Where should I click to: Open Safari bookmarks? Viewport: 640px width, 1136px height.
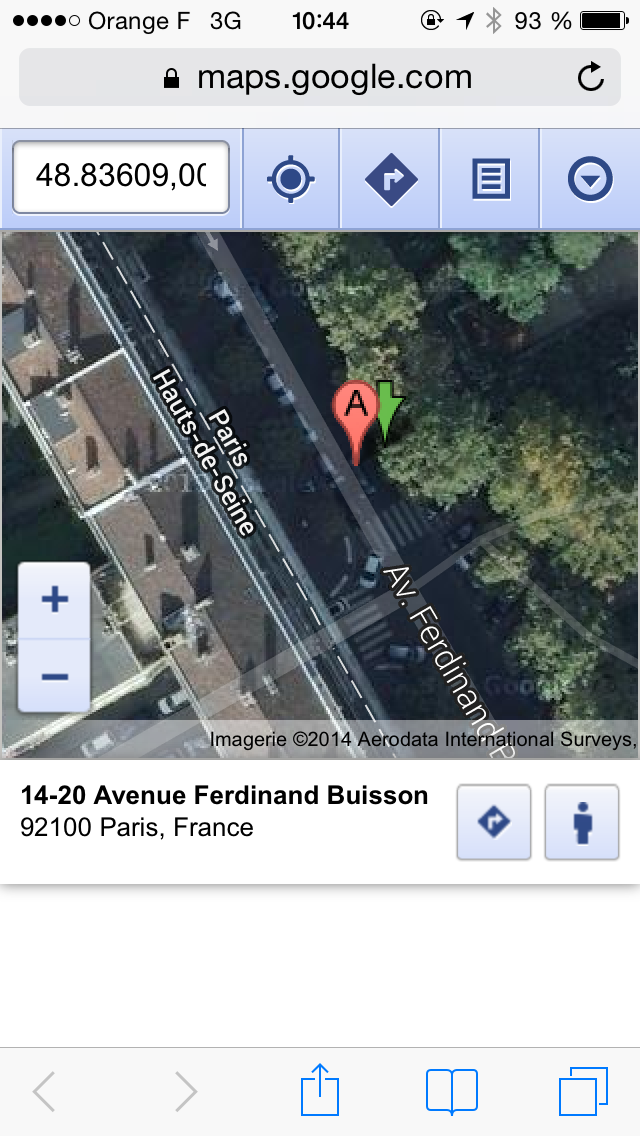point(452,1091)
